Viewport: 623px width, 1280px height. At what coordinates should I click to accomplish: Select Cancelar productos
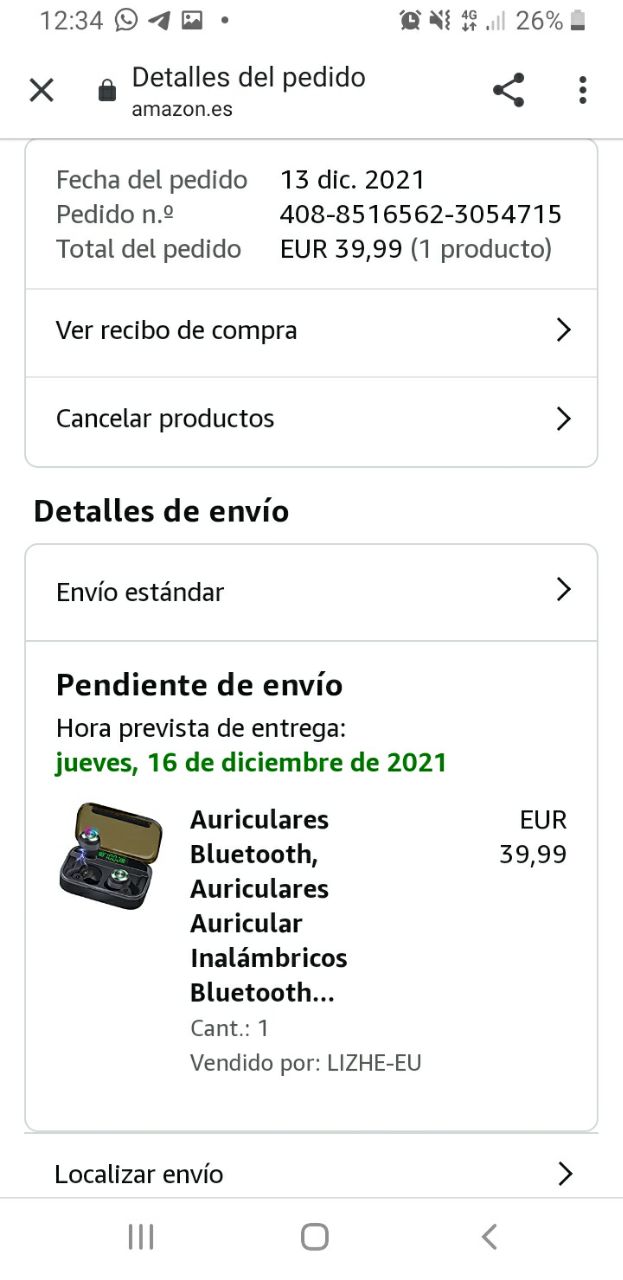[311, 419]
